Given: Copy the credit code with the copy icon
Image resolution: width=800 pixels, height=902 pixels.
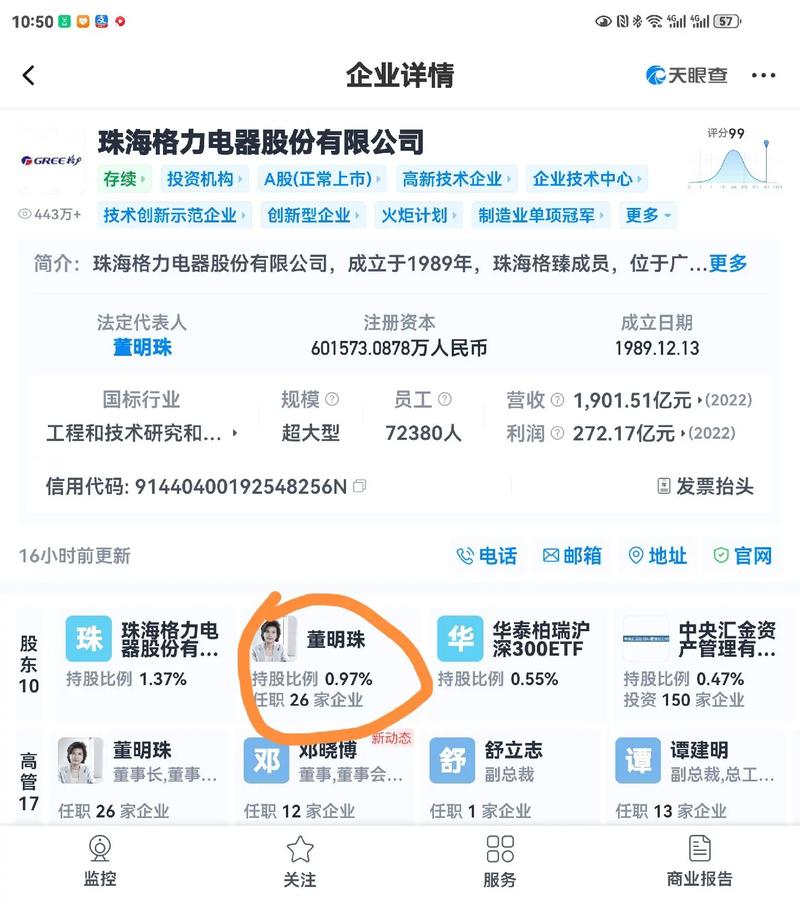Looking at the screenshot, I should [360, 487].
